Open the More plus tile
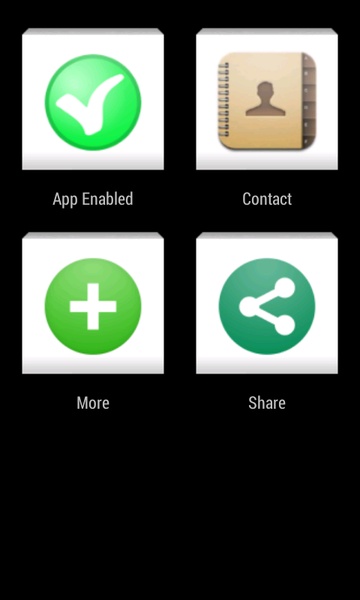Viewport: 360px width, 600px height. tap(93, 303)
